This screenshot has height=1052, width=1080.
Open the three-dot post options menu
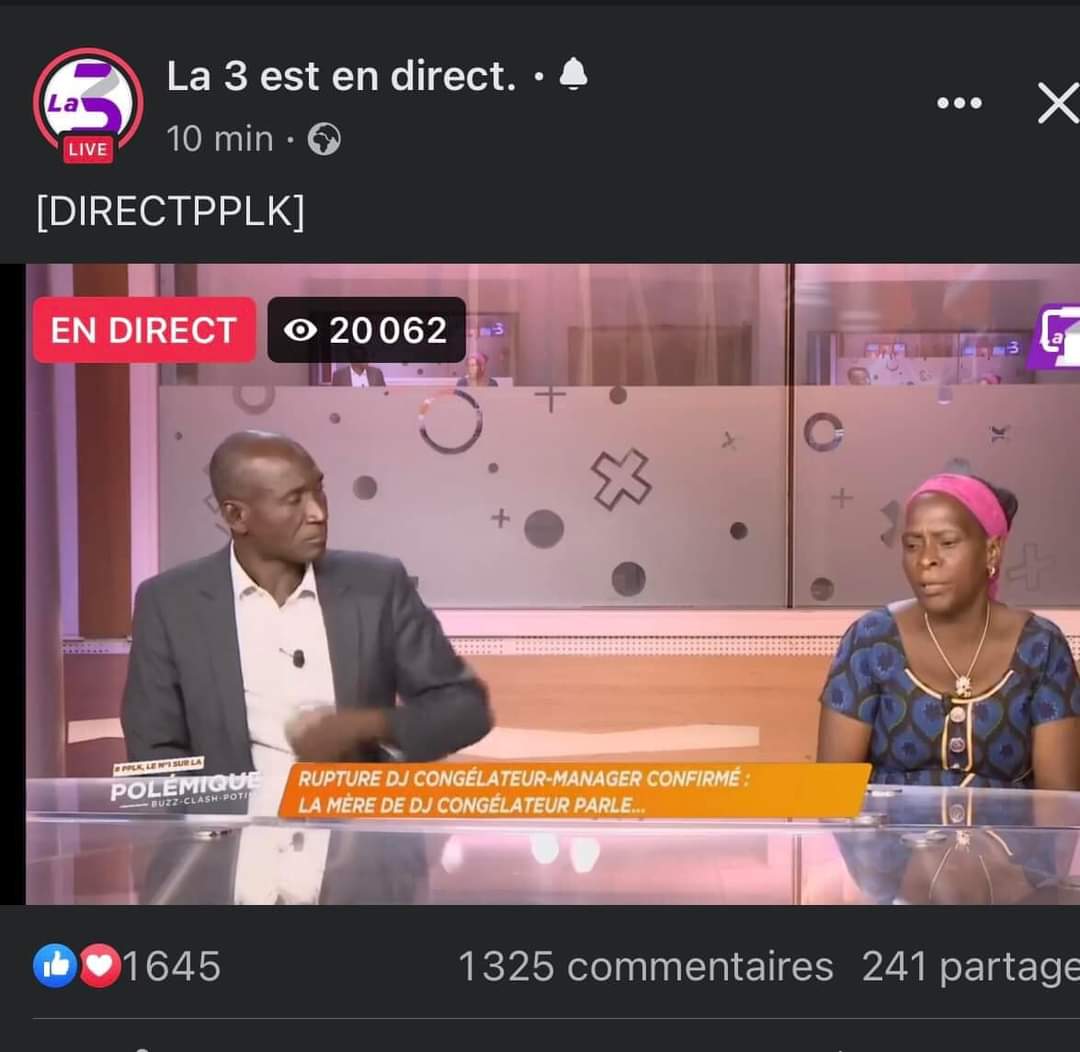coord(958,103)
